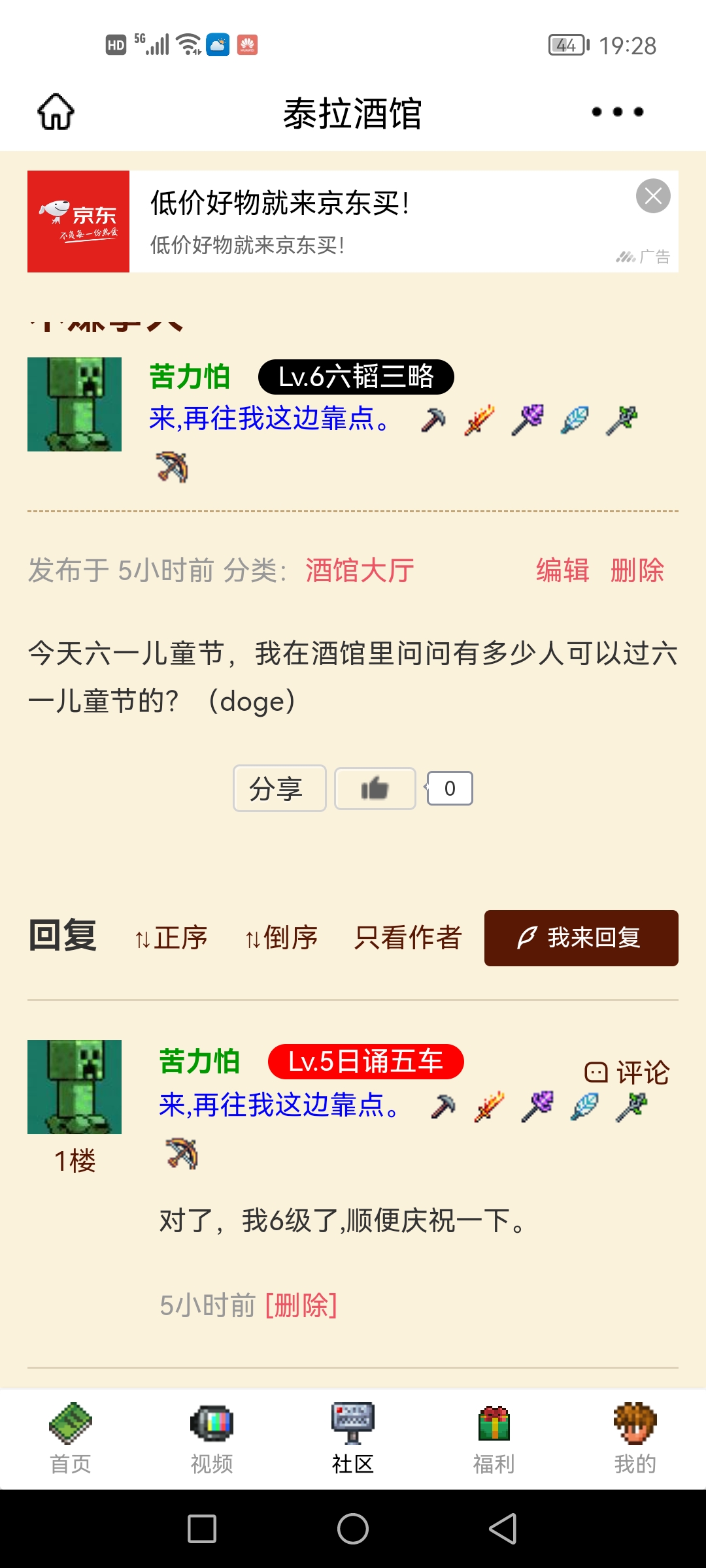706x1568 pixels.
Task: Tap the 分享 share button
Action: (279, 789)
